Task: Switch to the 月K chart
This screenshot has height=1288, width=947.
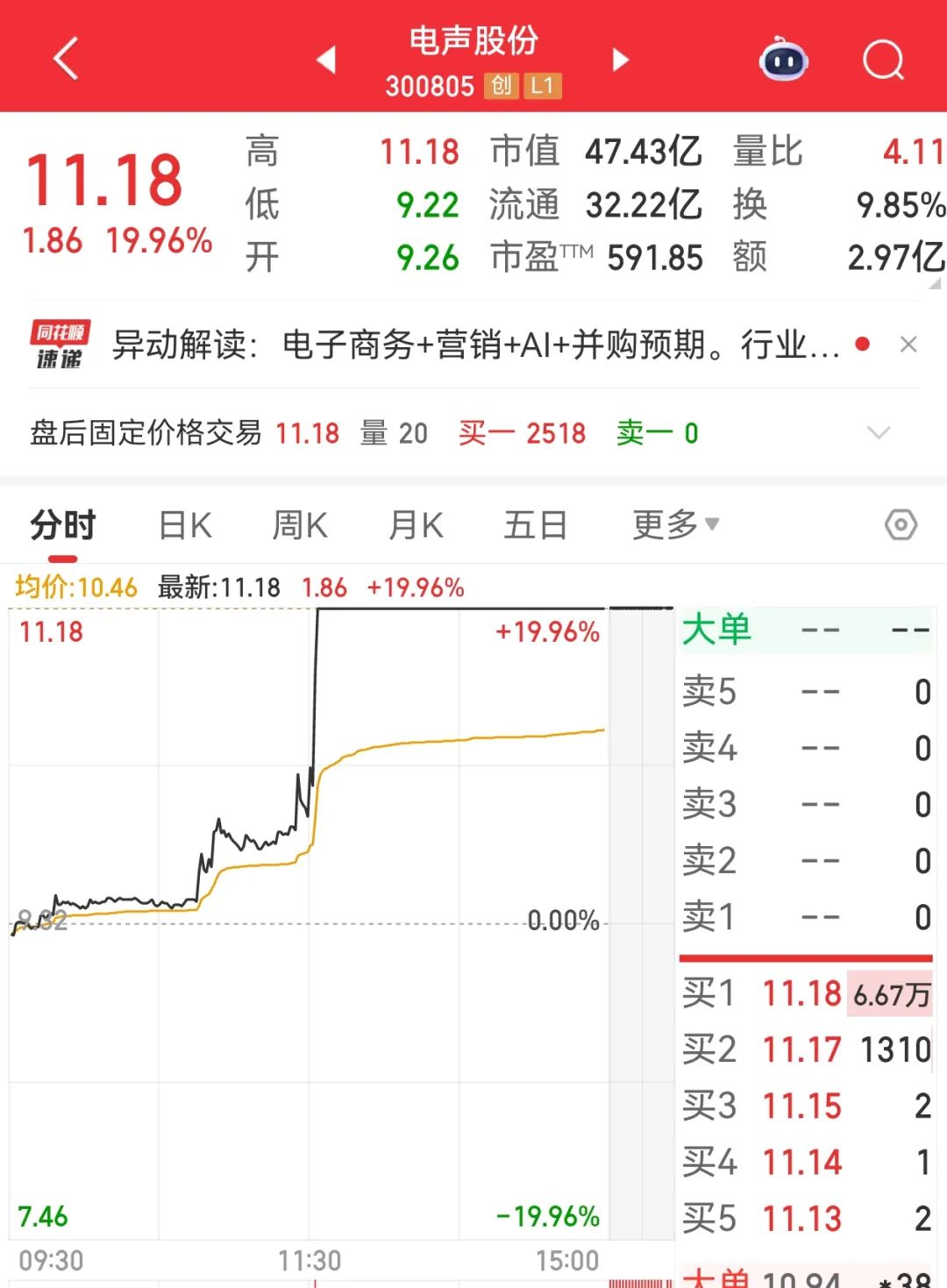Action: click(416, 525)
